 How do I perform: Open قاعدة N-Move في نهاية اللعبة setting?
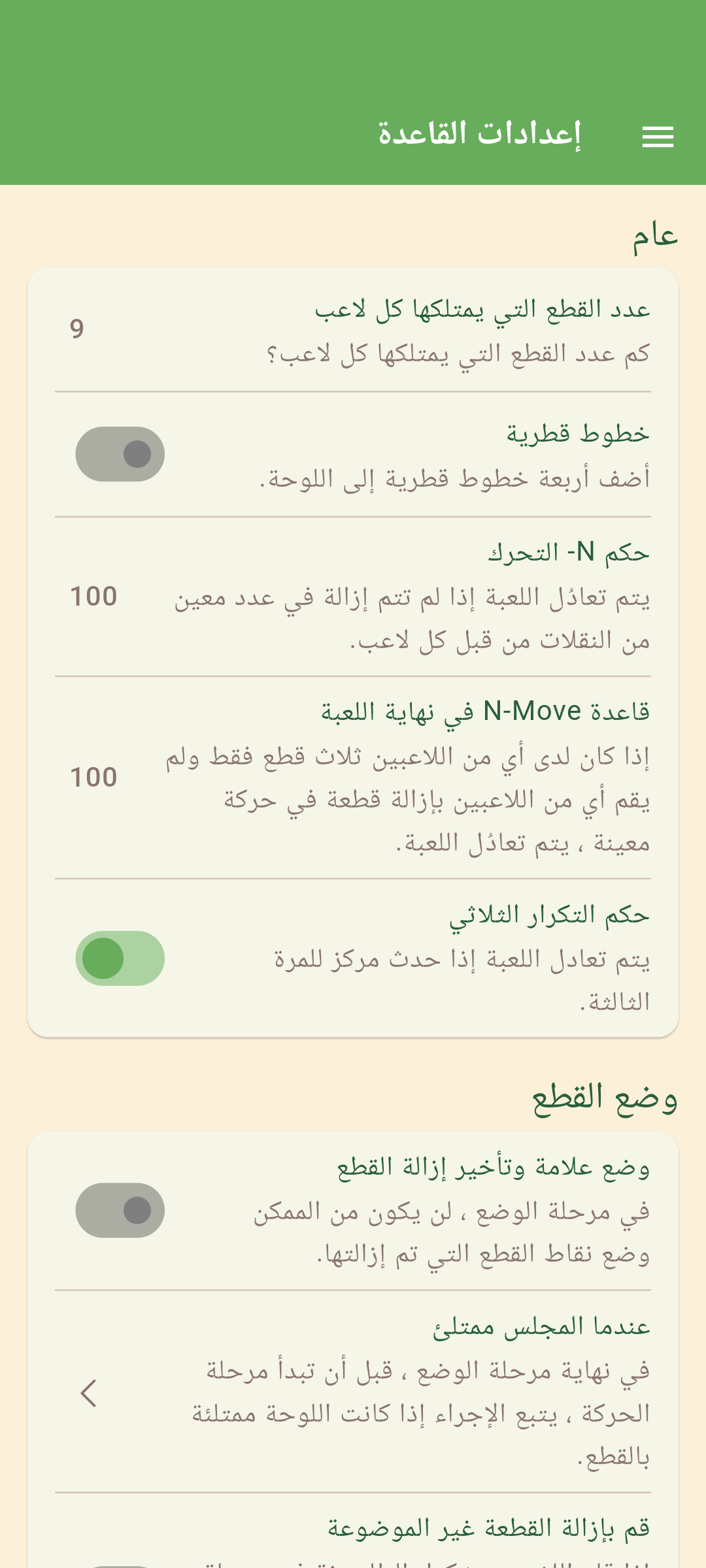click(353, 777)
